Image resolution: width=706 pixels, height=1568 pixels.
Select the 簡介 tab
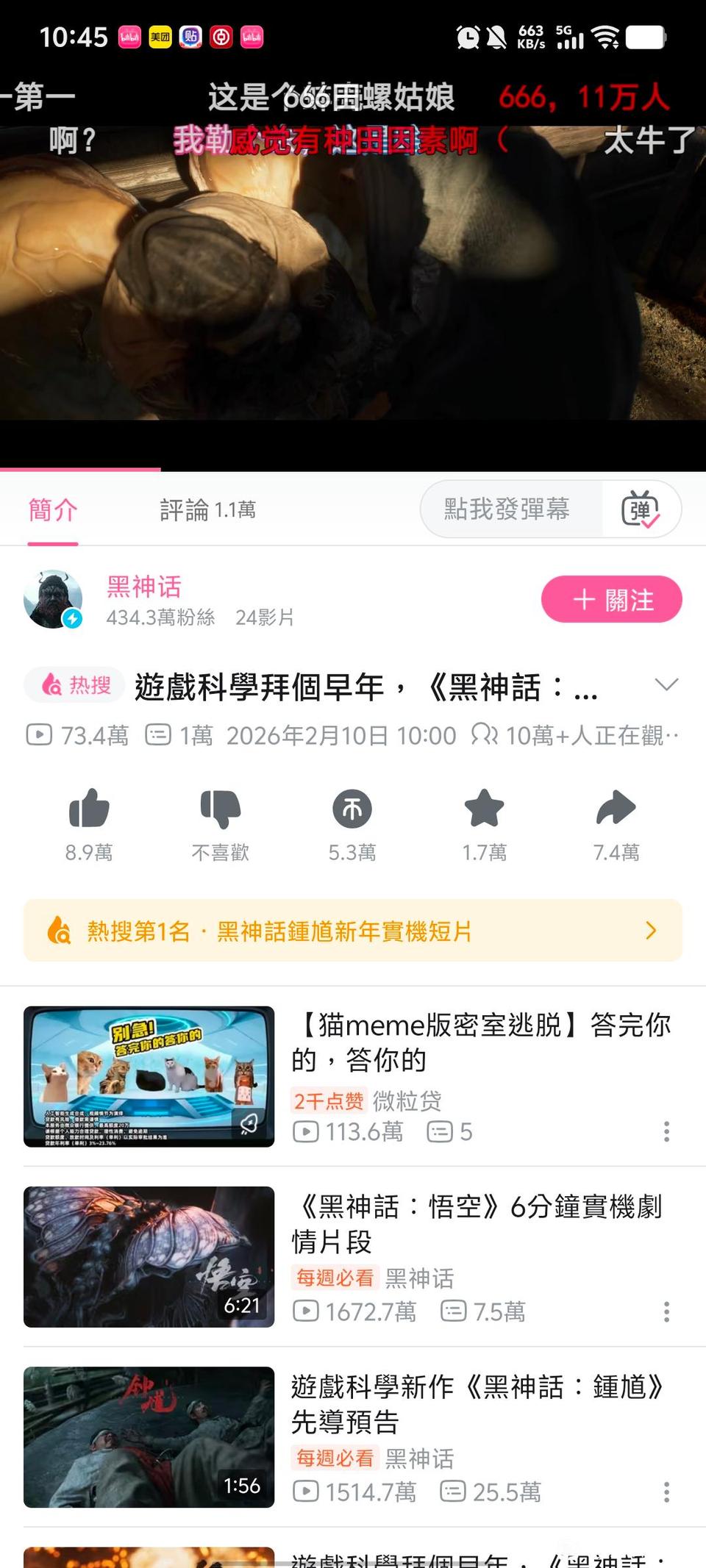(x=53, y=509)
